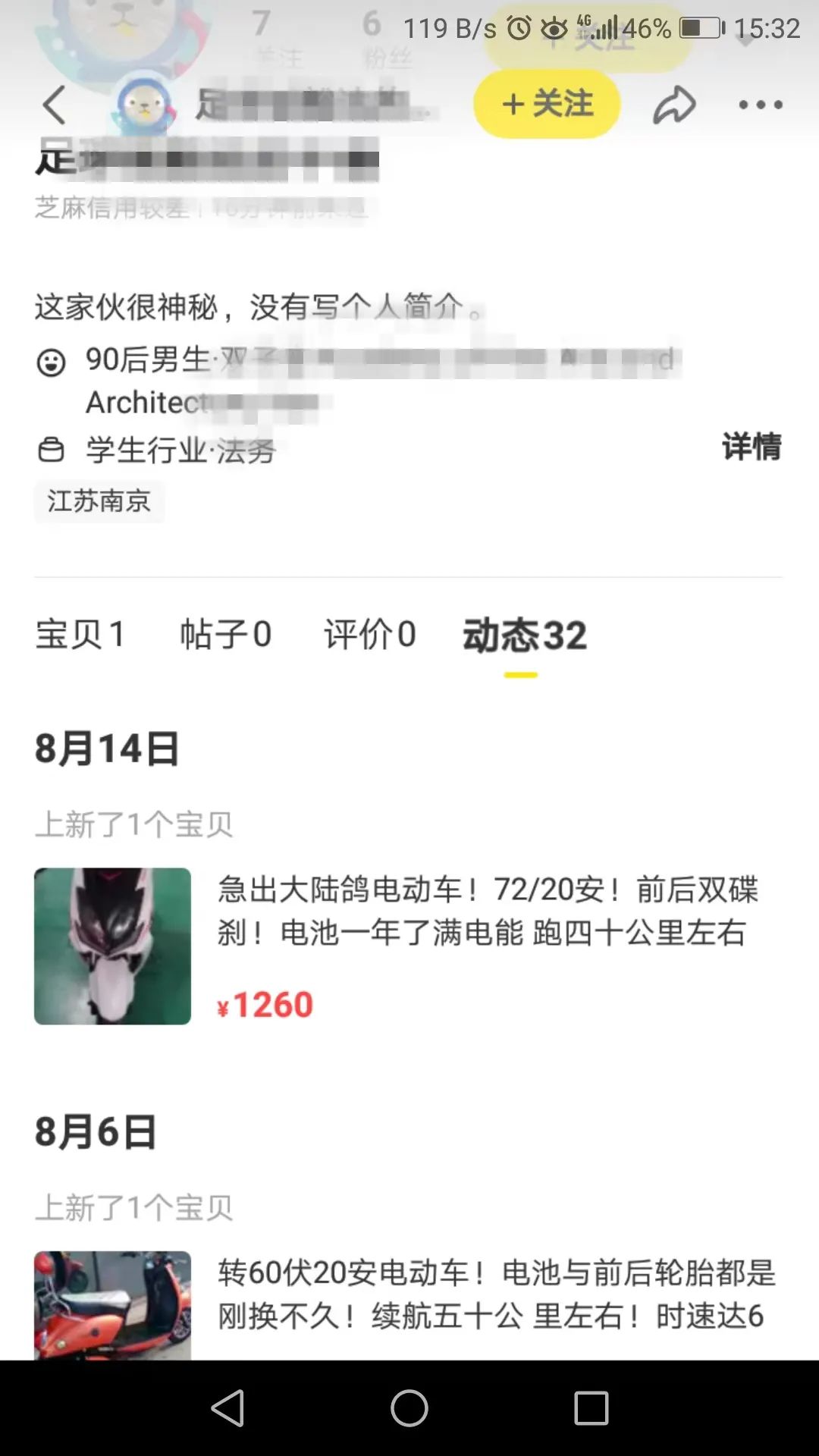This screenshot has height=1456, width=819.
Task: Open the currently active 动态32 tab
Action: [x=523, y=635]
